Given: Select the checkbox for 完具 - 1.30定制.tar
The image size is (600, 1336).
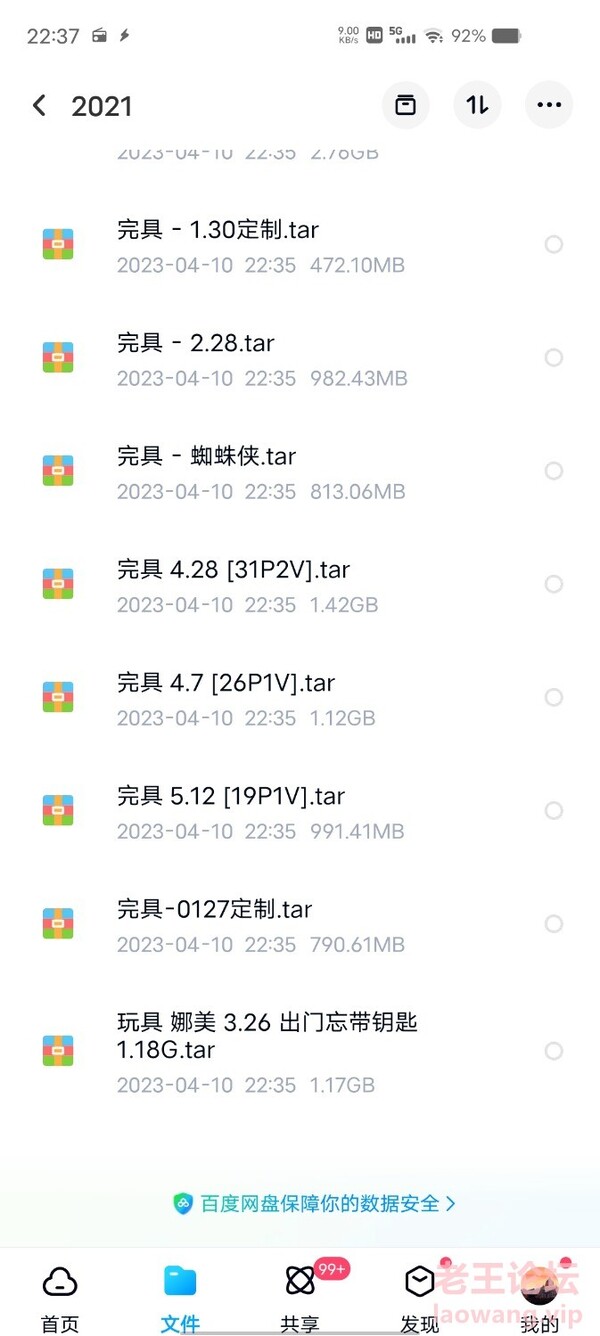Looking at the screenshot, I should [x=554, y=245].
